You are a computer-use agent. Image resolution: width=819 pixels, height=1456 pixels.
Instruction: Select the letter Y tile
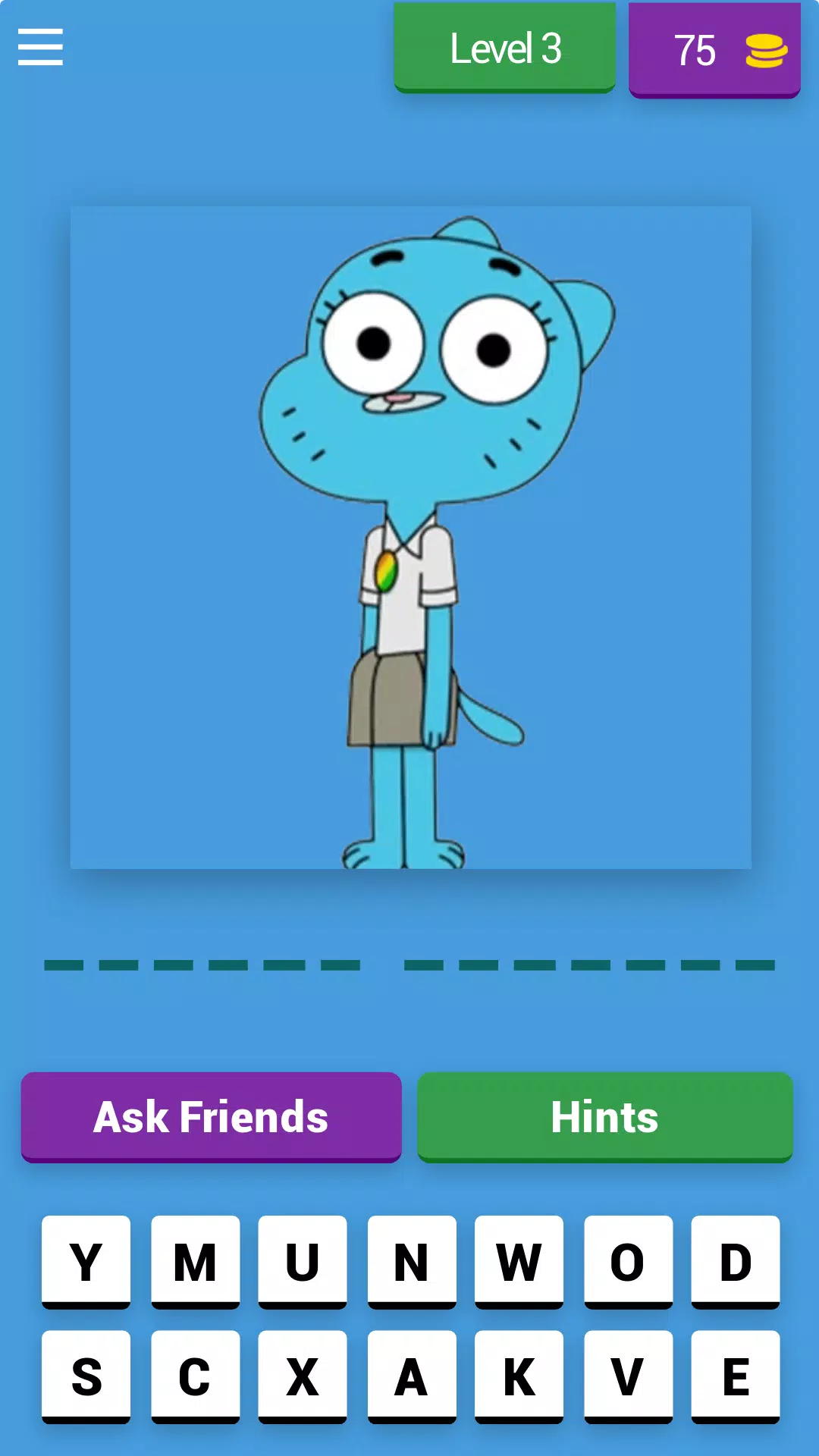click(86, 1262)
